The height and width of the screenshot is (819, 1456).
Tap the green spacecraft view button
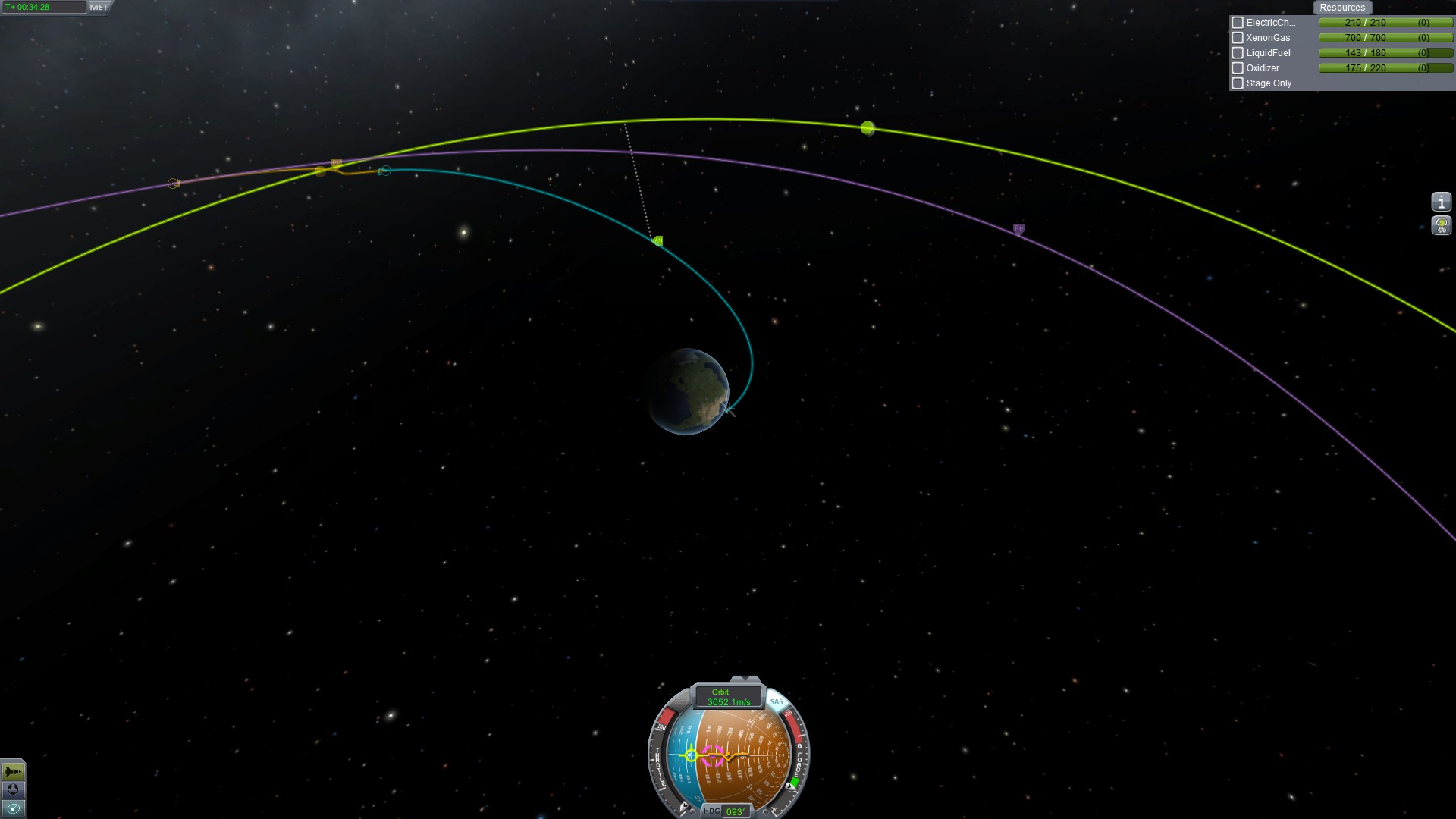[x=13, y=771]
